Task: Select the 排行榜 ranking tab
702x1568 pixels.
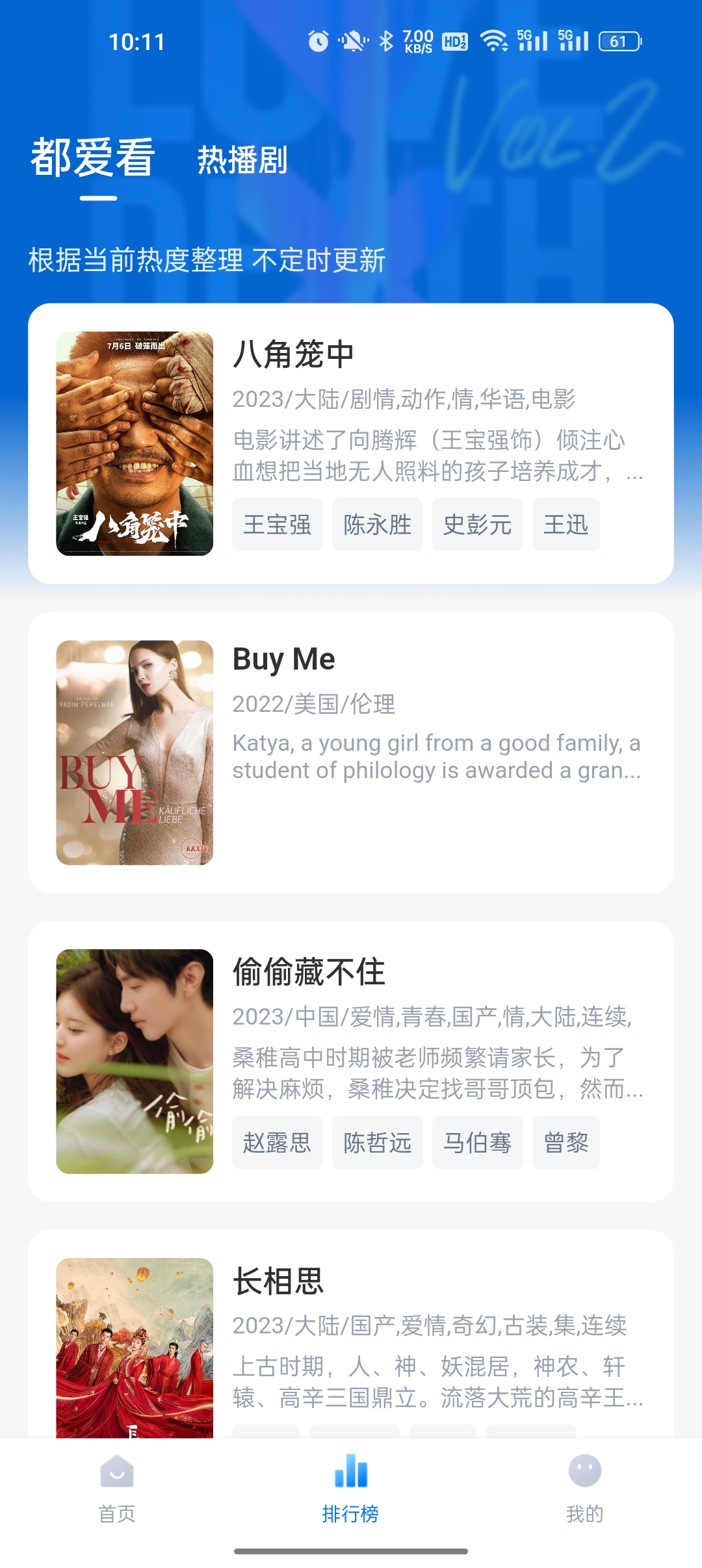Action: coord(351,1489)
